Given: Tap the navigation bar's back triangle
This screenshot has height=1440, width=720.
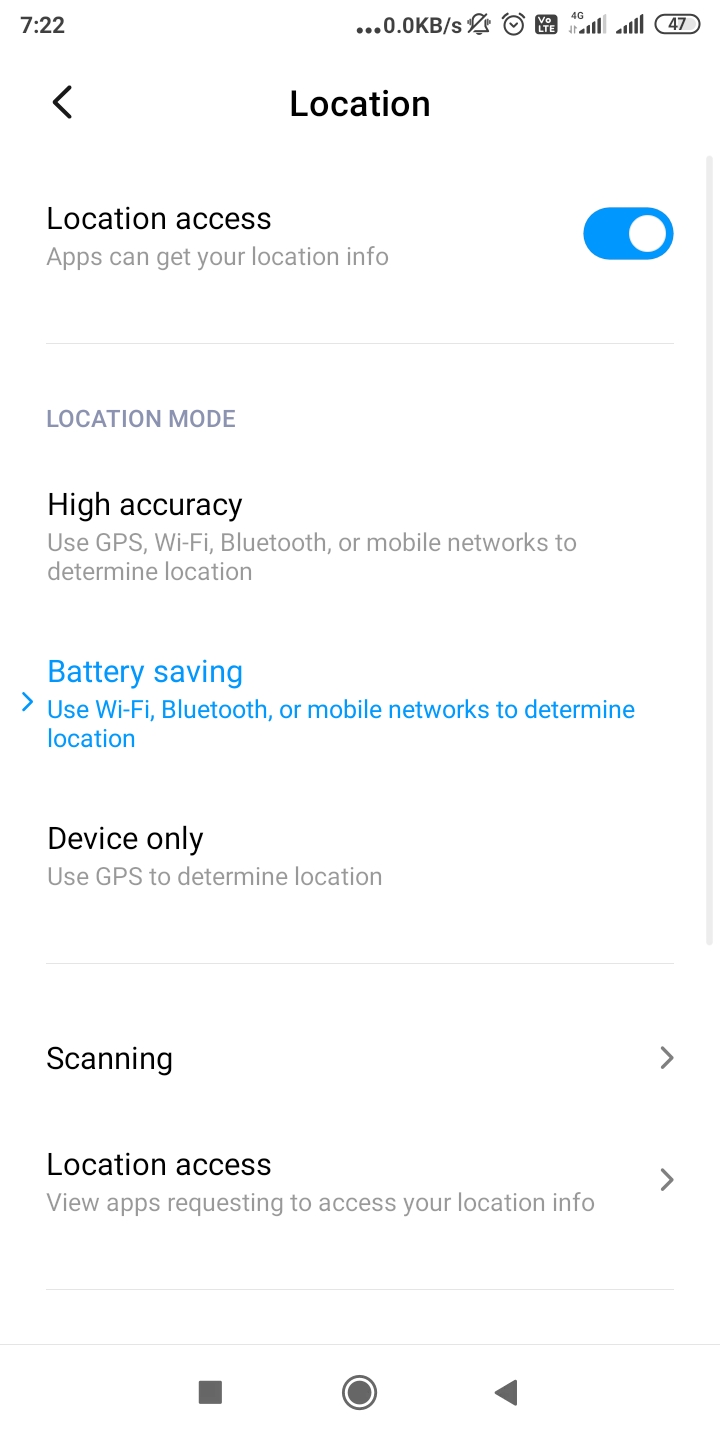Looking at the screenshot, I should point(506,1392).
